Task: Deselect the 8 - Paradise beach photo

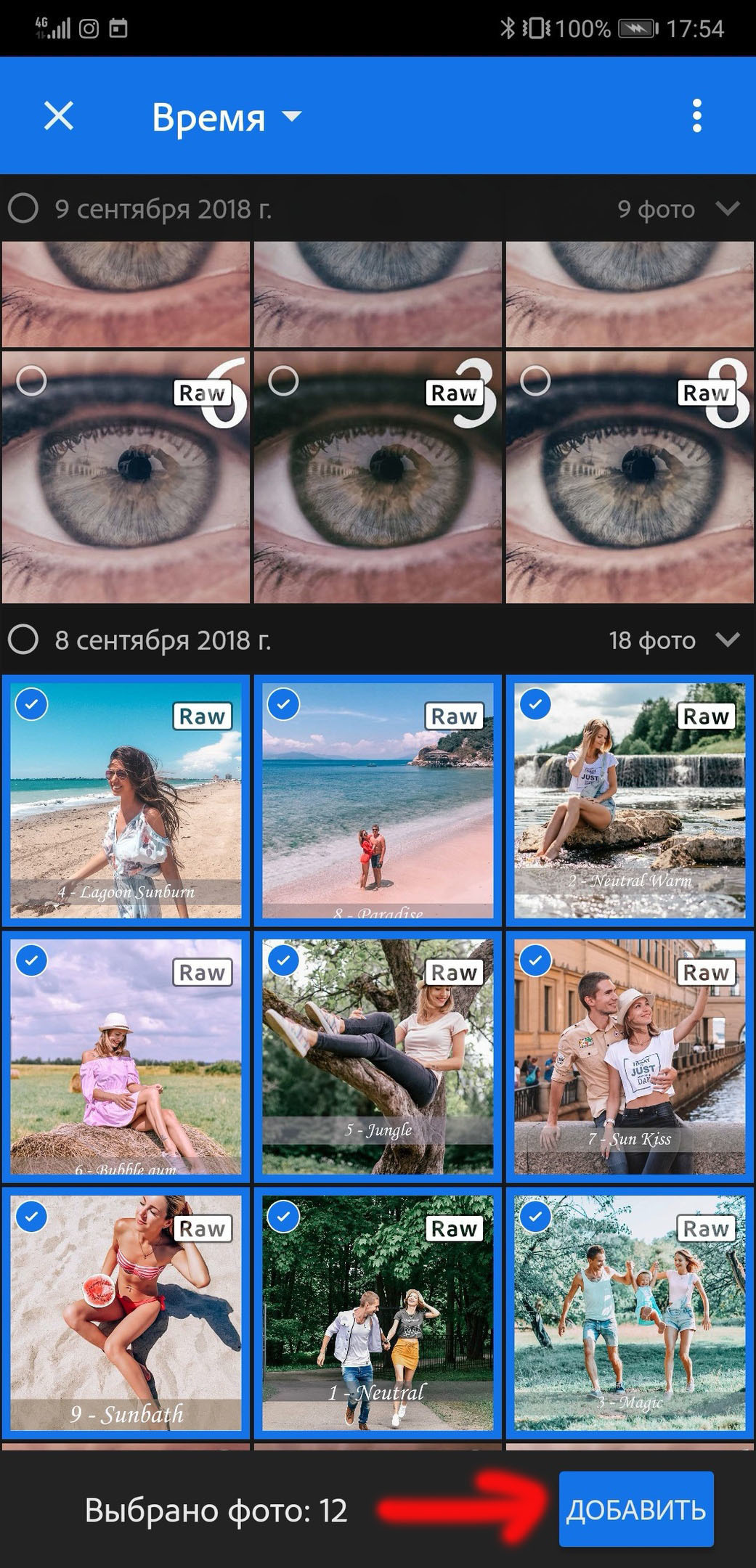Action: (283, 704)
